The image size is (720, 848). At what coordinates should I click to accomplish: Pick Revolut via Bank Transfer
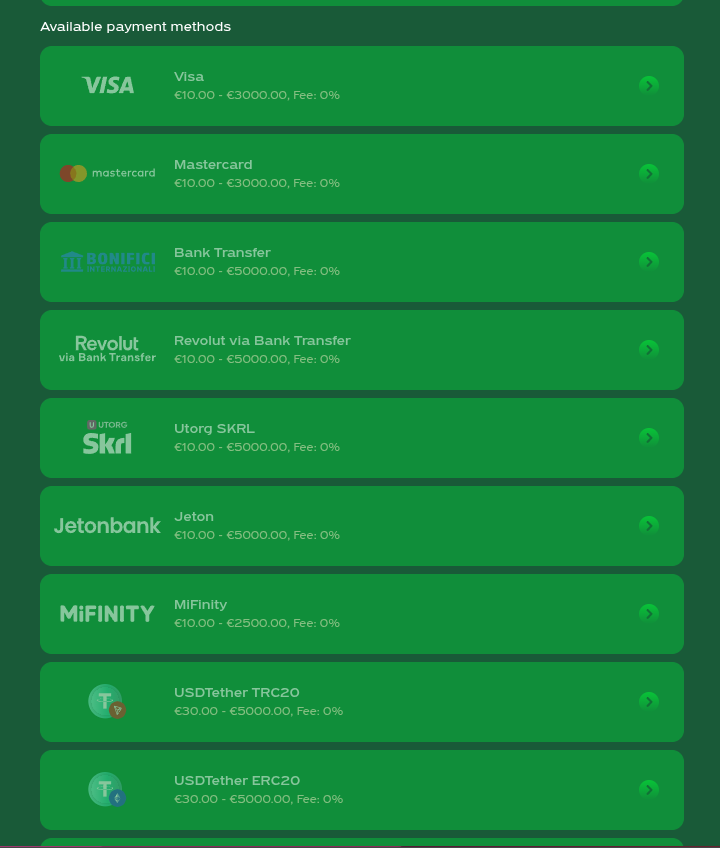click(361, 350)
